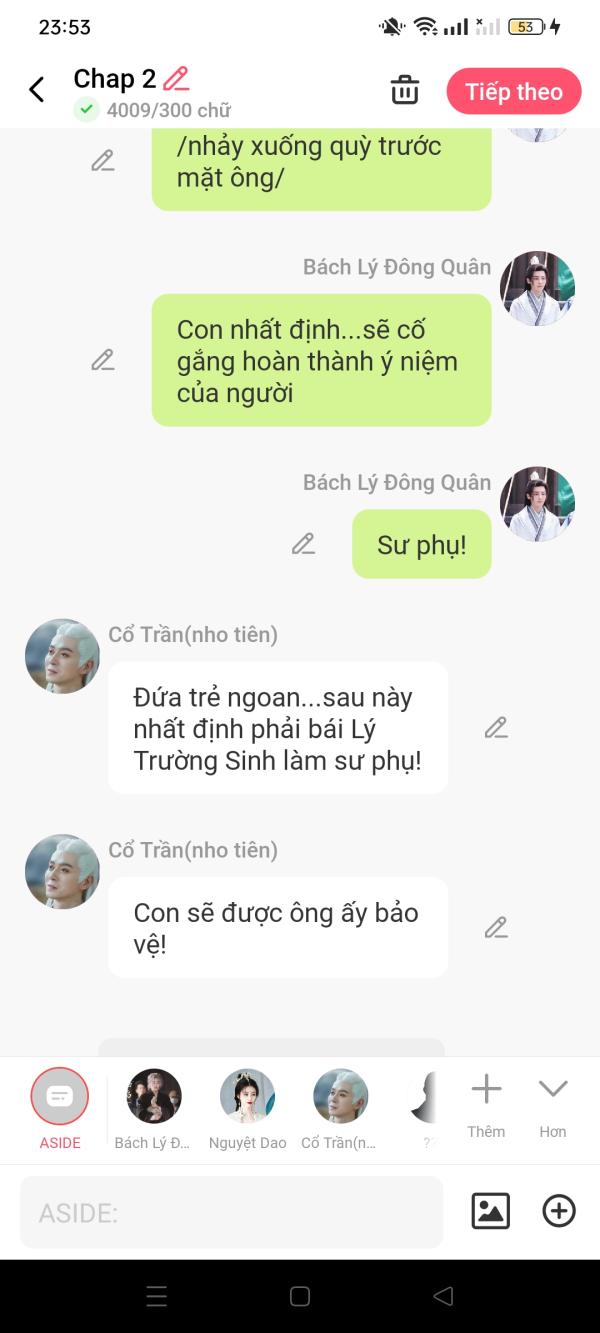Open the circled plus options

pyautogui.click(x=558, y=1212)
